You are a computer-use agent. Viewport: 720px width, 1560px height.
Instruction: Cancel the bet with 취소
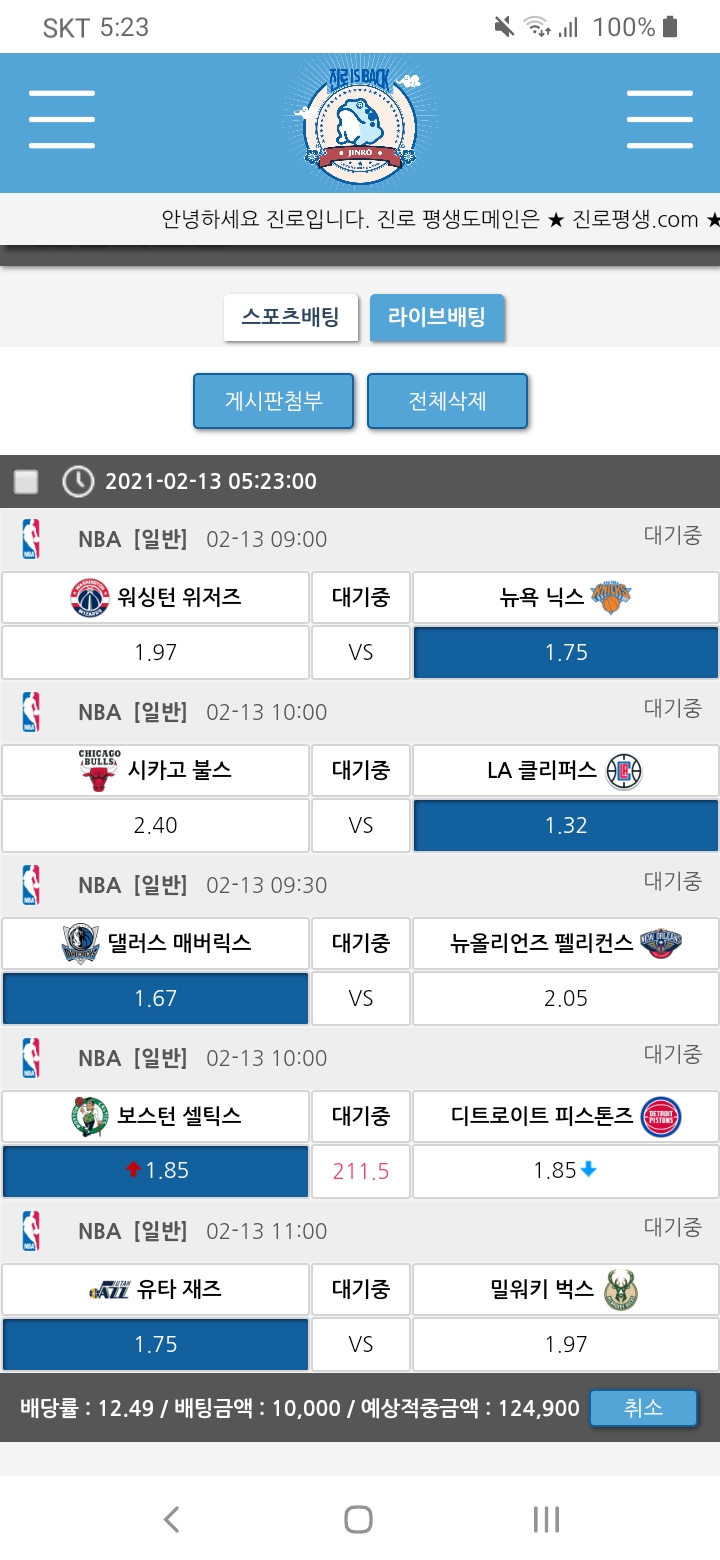[643, 1408]
